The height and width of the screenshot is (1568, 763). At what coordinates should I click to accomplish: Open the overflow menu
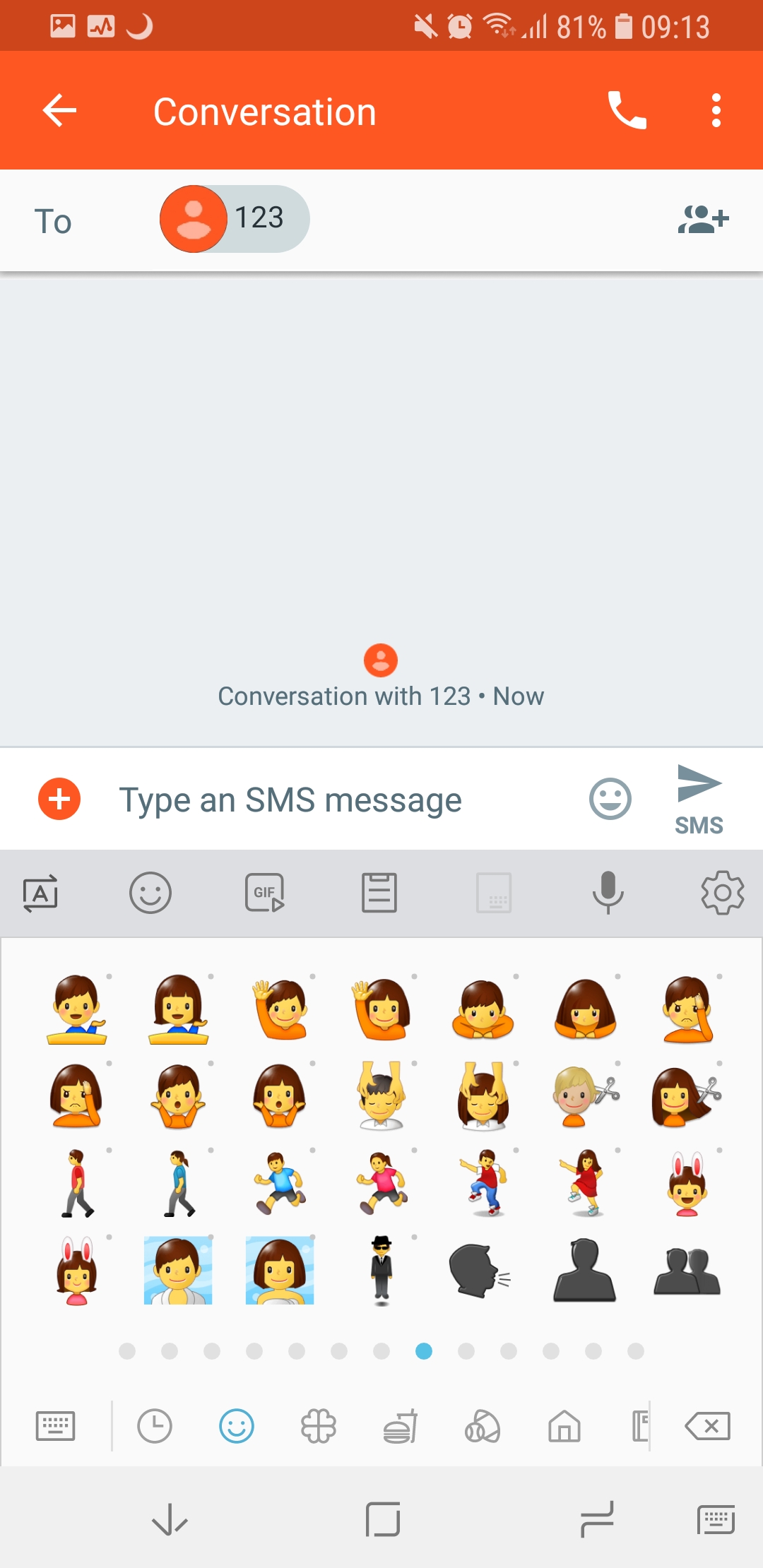(716, 110)
